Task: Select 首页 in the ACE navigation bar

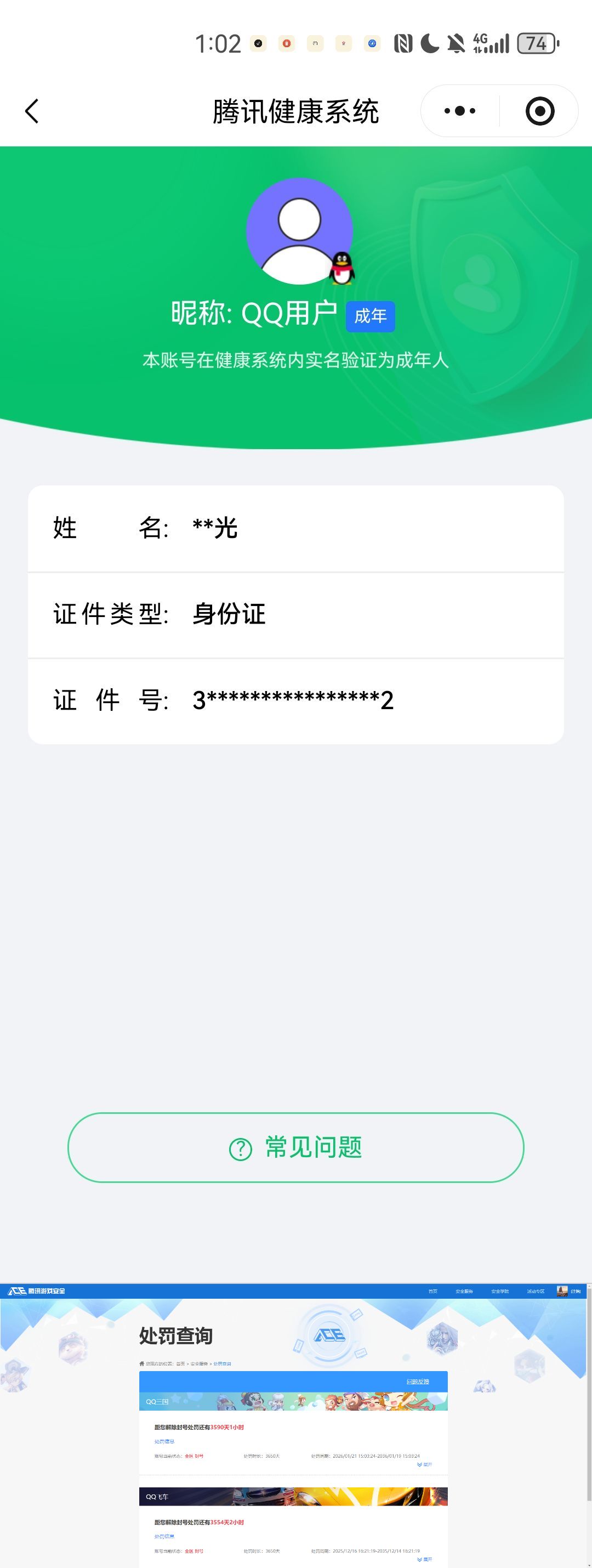Action: coord(432,1290)
